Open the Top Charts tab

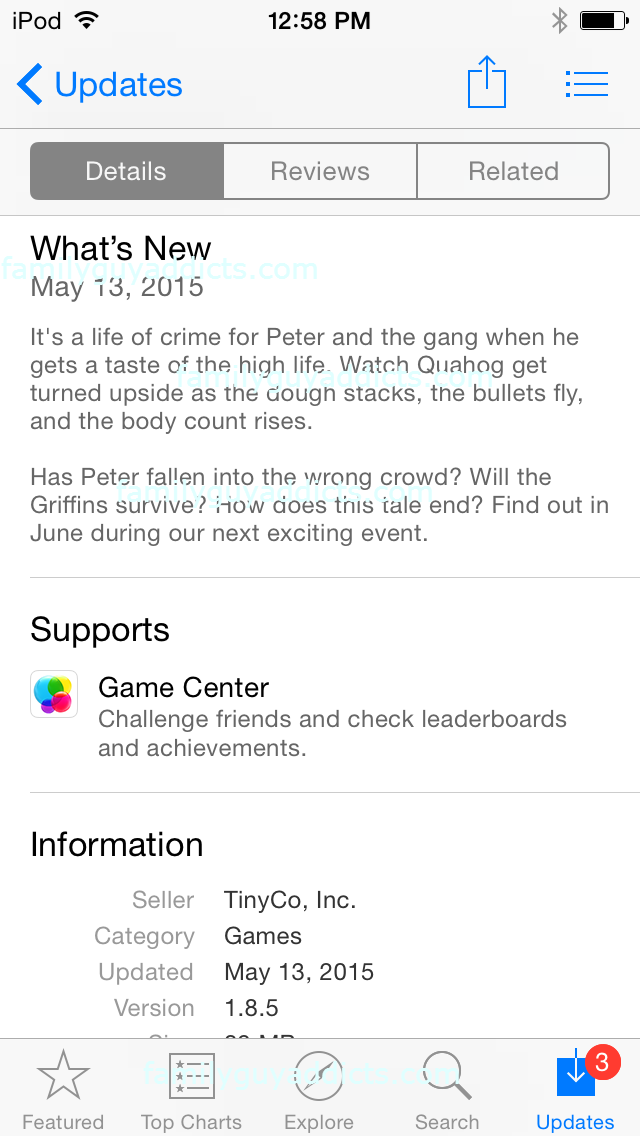[x=191, y=1090]
